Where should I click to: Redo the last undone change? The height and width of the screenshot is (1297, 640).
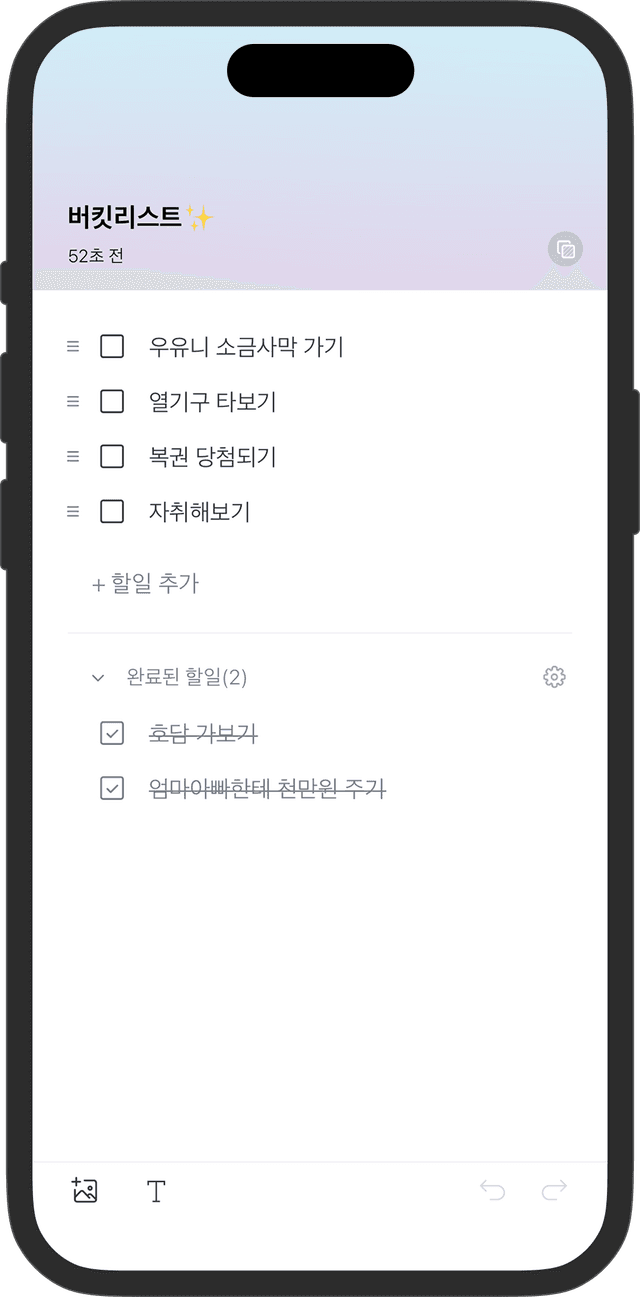[x=554, y=1189]
